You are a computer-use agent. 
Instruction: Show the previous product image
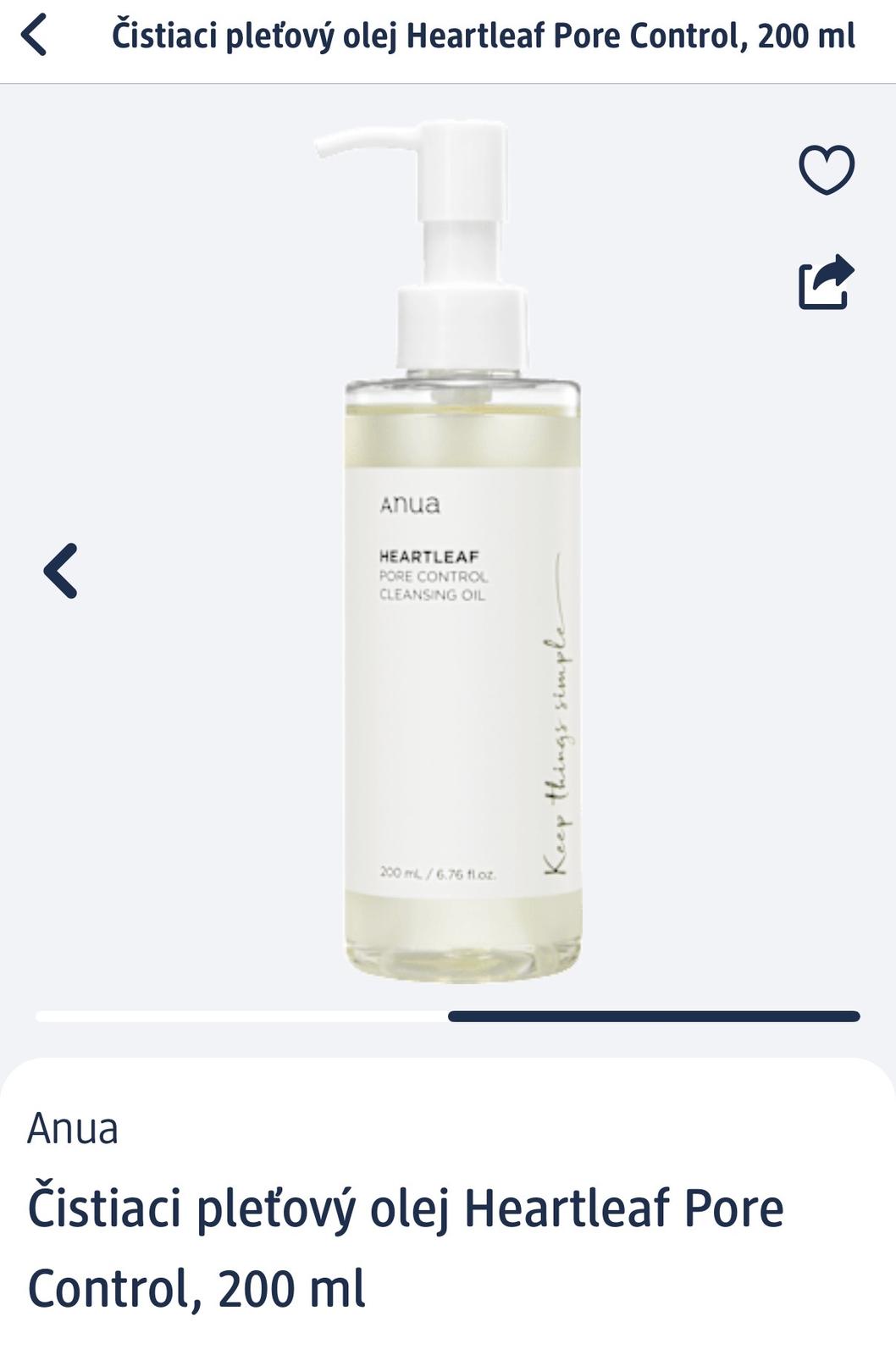61,571
